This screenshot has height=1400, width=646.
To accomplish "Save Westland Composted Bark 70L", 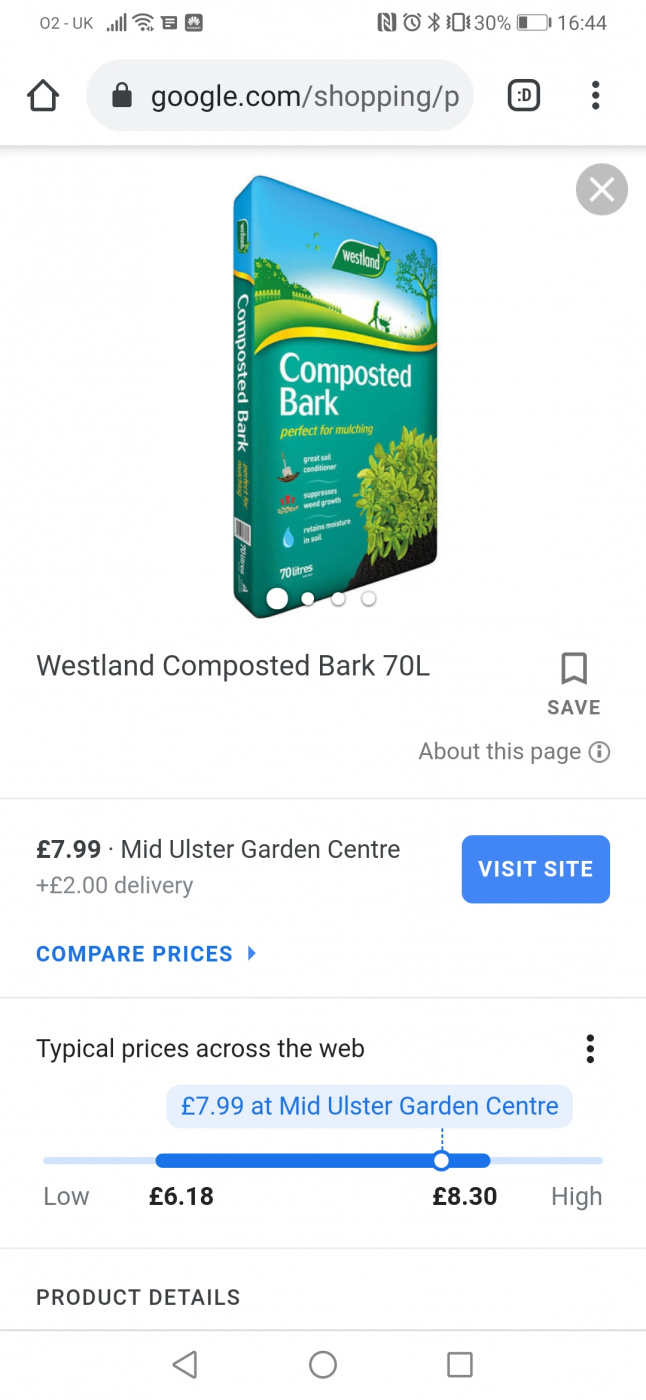I will click(574, 683).
